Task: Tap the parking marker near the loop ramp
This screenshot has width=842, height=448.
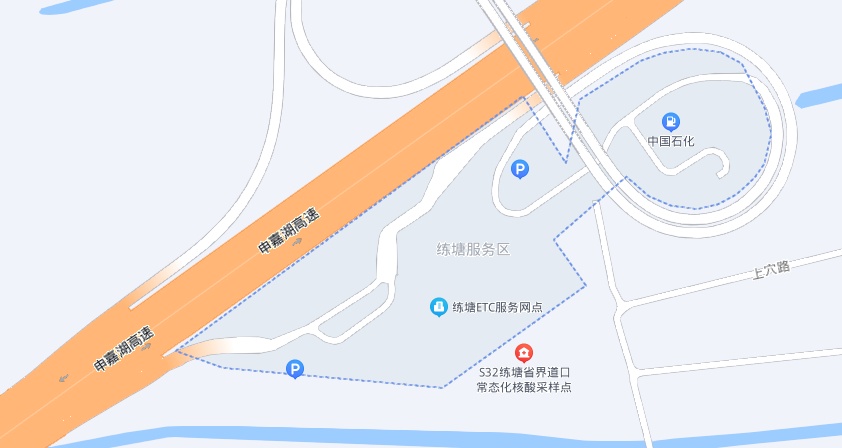Action: tap(520, 170)
